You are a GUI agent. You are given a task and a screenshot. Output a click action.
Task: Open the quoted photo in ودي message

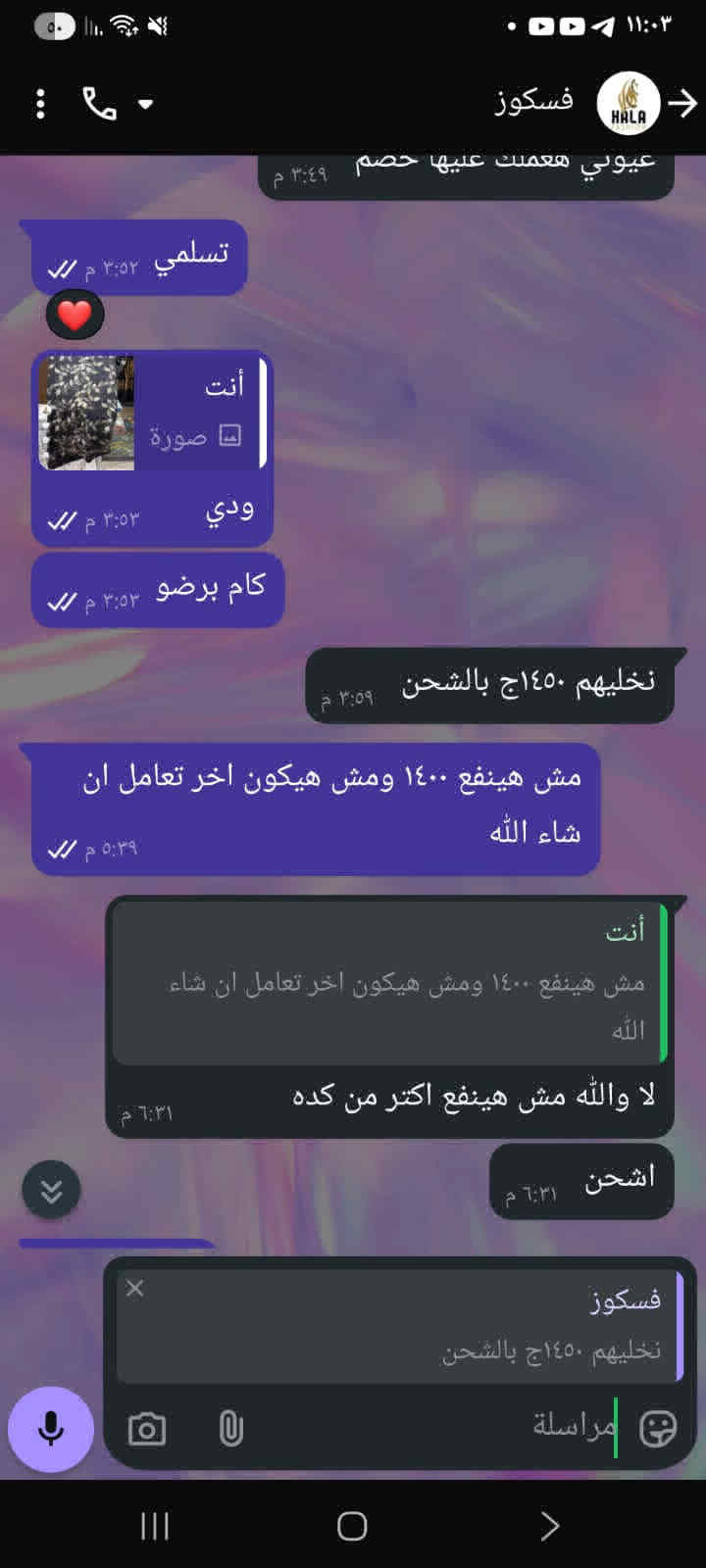86,413
